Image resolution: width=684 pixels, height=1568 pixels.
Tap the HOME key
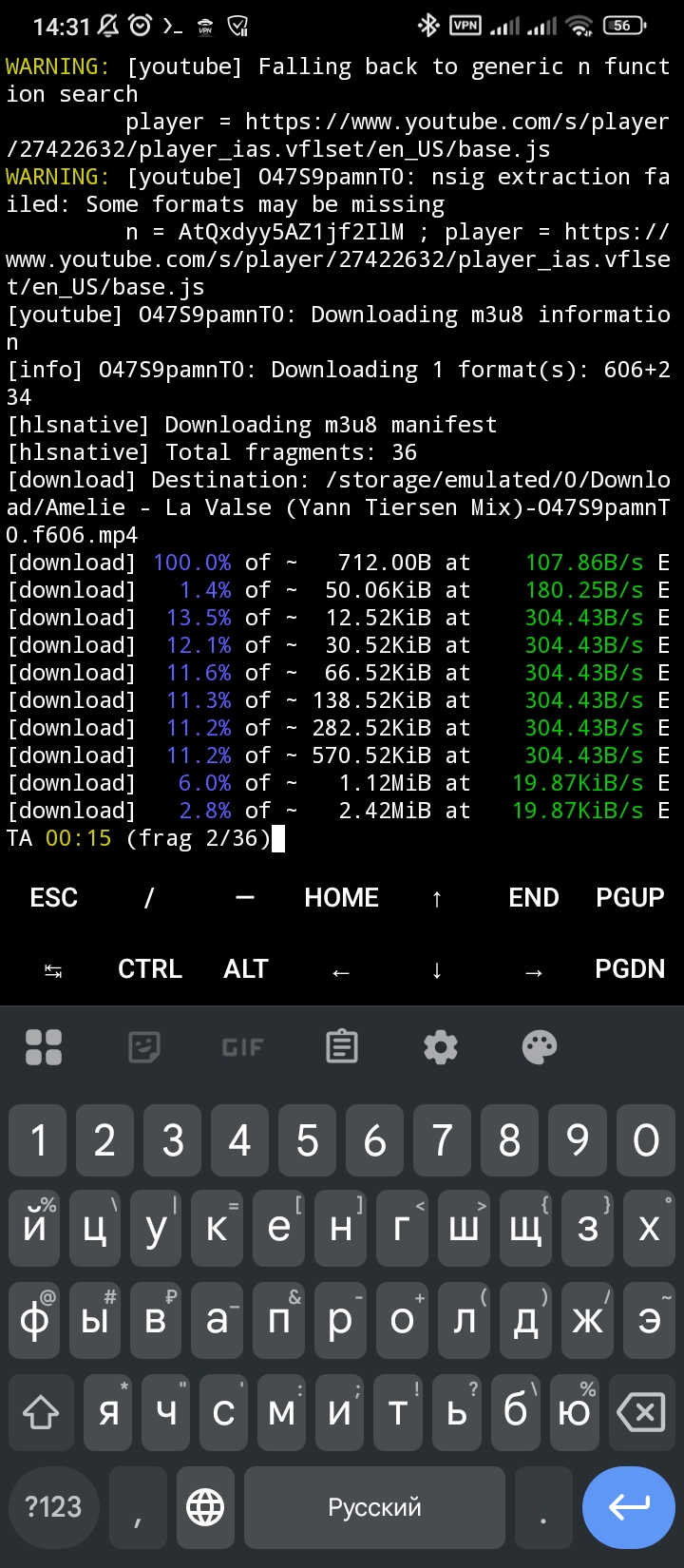click(x=341, y=898)
